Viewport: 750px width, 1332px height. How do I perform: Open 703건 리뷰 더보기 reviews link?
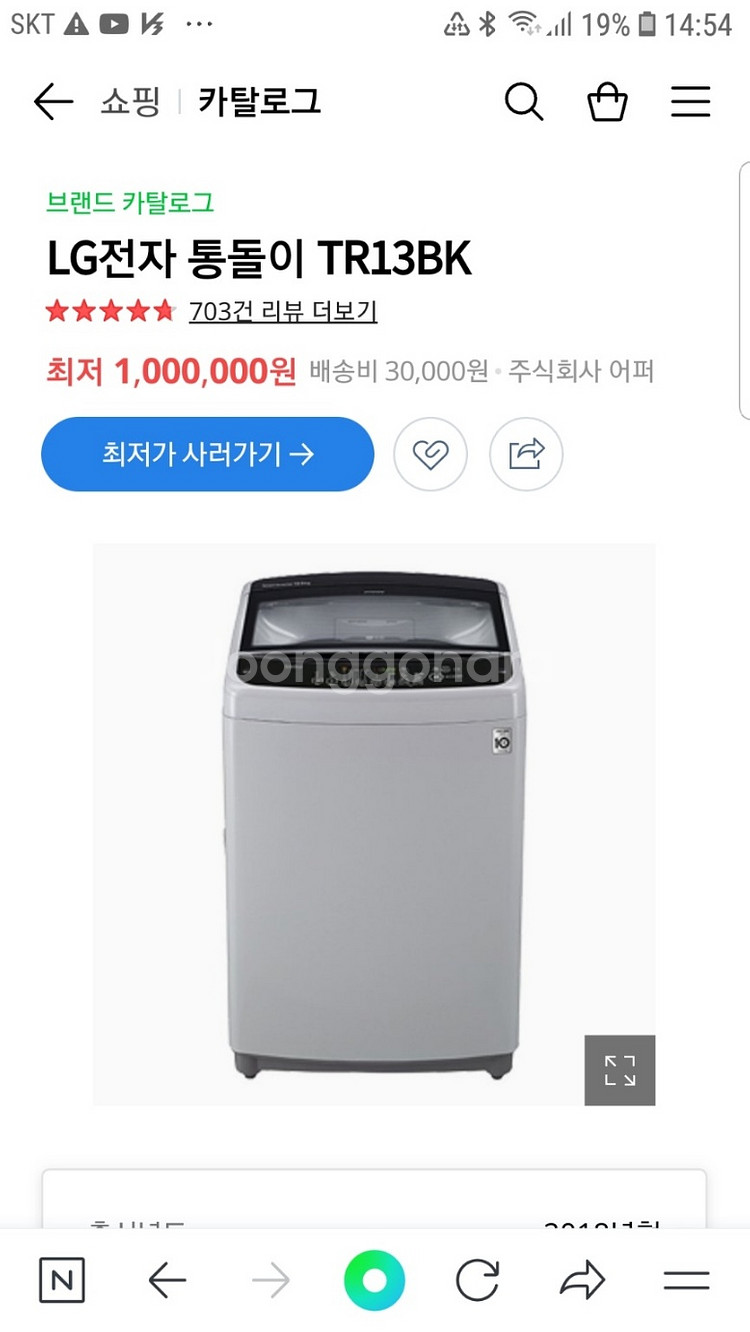click(283, 311)
